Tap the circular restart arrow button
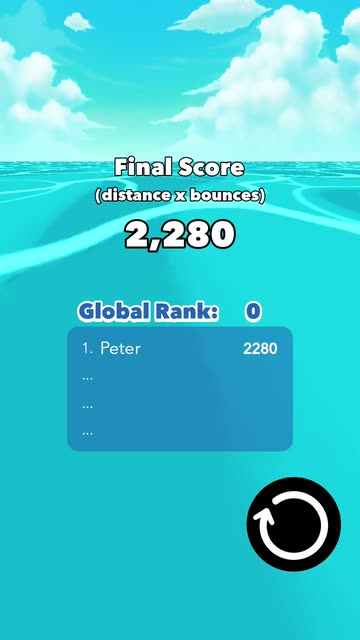This screenshot has width=360, height=640. [x=294, y=524]
